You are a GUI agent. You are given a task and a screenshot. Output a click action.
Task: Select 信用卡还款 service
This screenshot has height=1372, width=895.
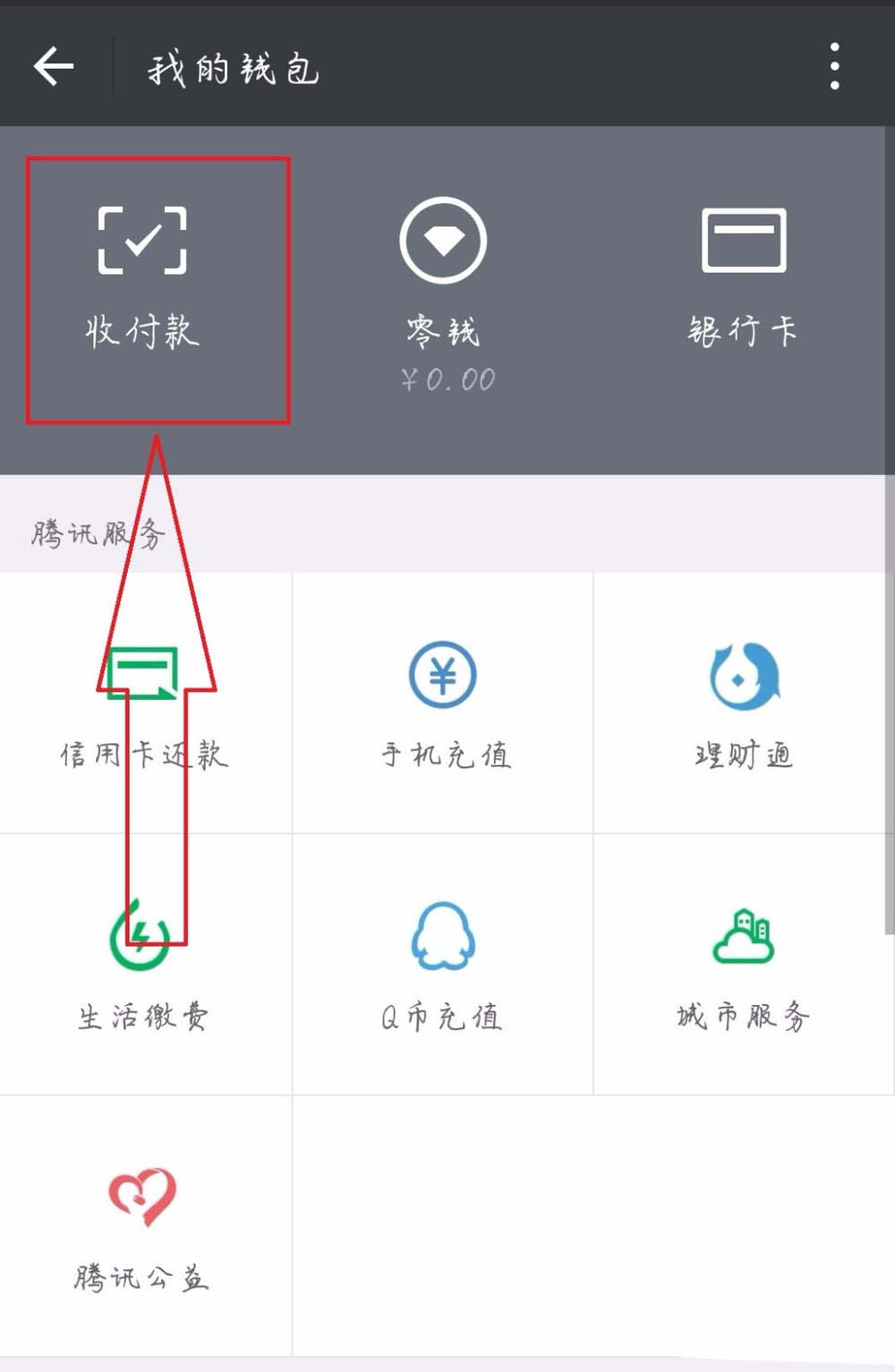[x=143, y=703]
